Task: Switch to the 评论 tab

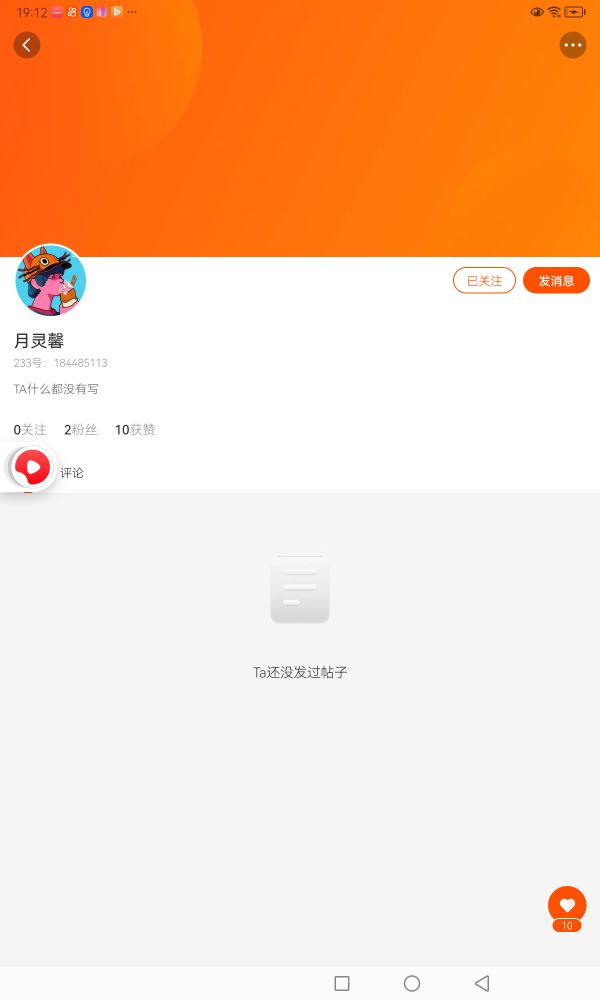Action: (72, 473)
